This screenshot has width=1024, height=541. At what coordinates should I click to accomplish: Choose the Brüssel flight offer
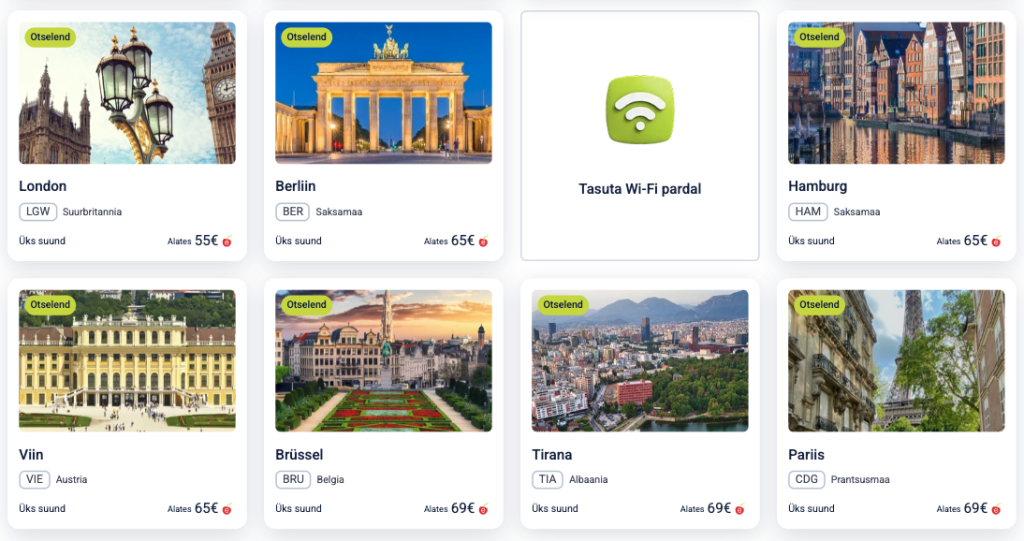383,403
